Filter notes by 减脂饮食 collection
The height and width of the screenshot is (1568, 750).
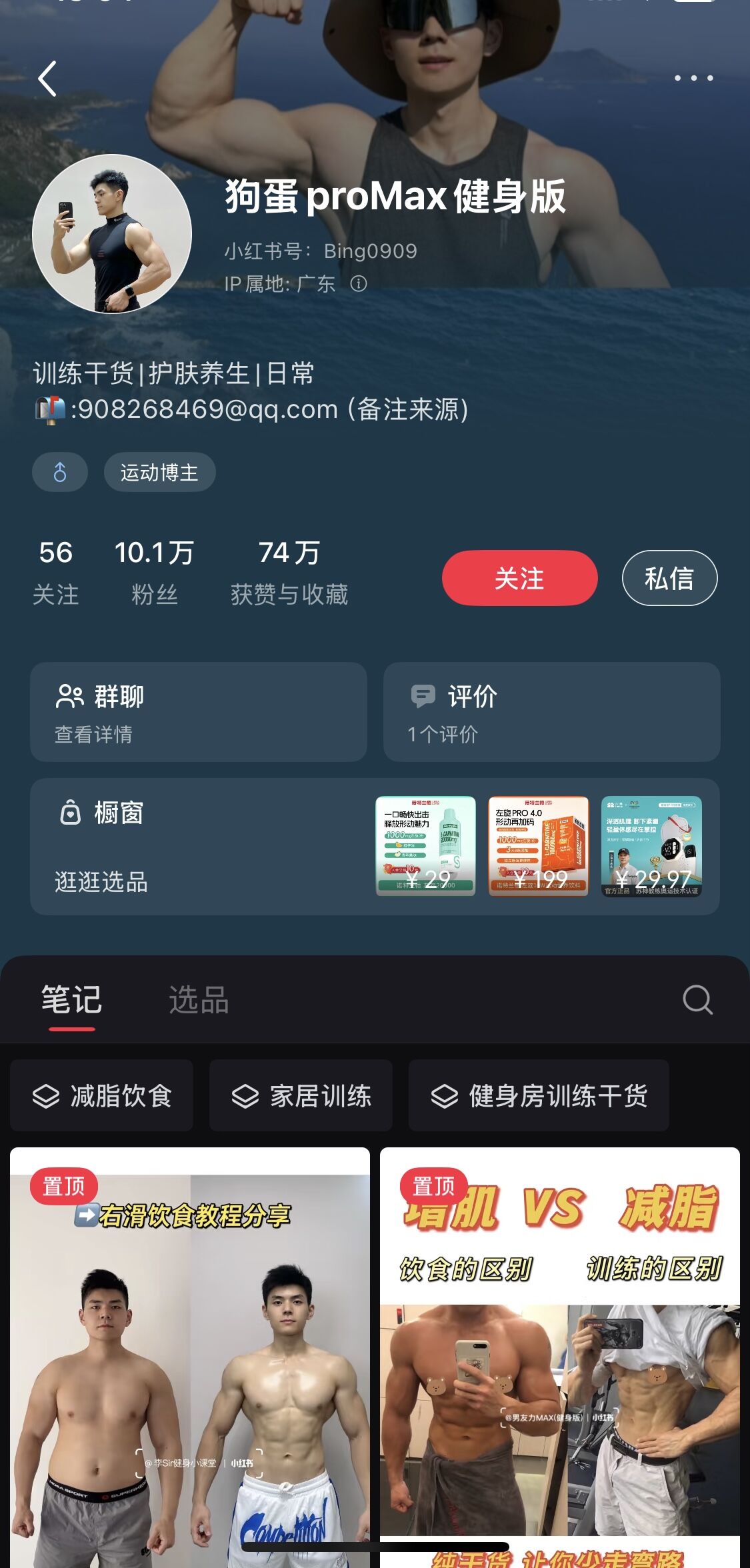(x=102, y=1095)
